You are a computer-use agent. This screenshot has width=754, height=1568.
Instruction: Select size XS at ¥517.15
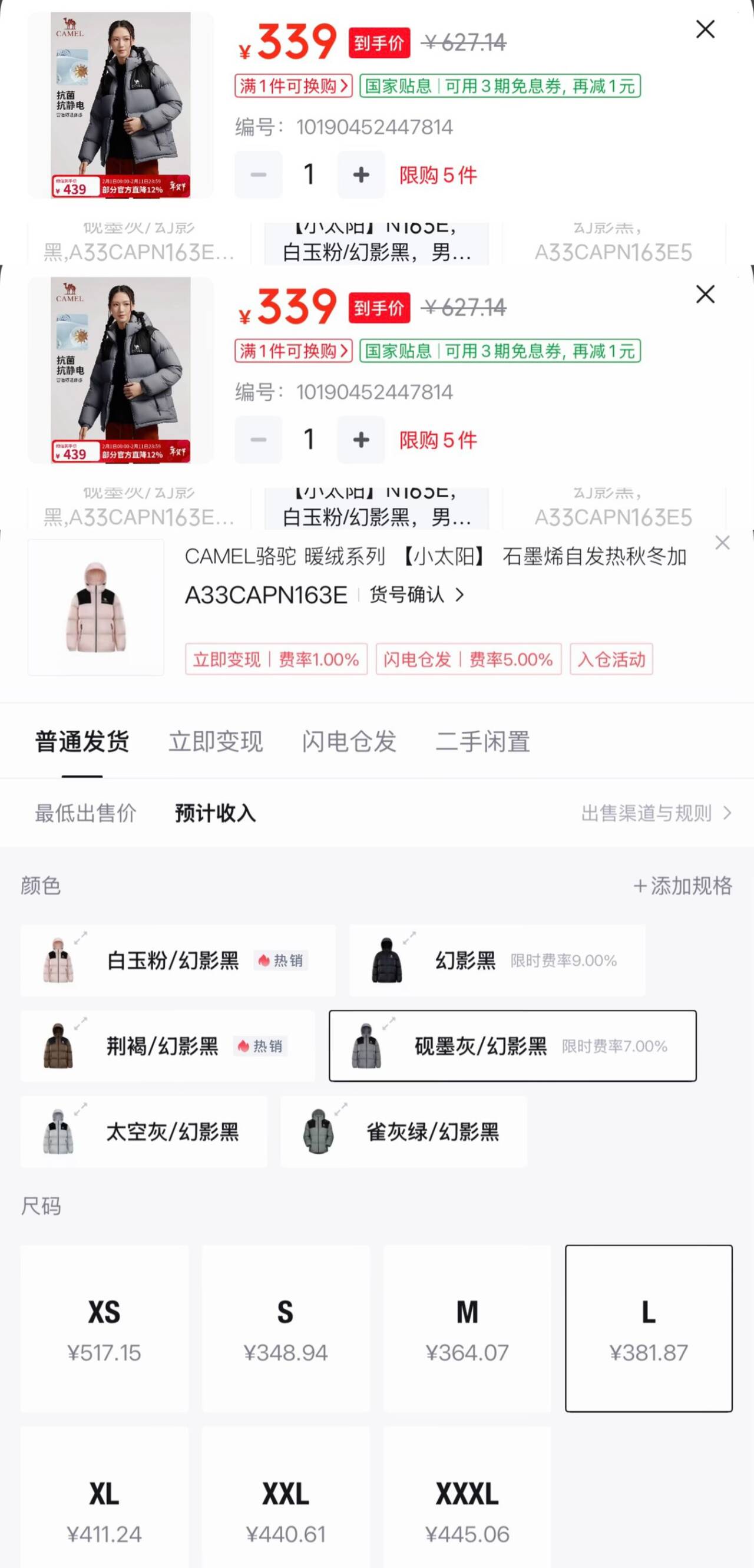coord(104,1328)
